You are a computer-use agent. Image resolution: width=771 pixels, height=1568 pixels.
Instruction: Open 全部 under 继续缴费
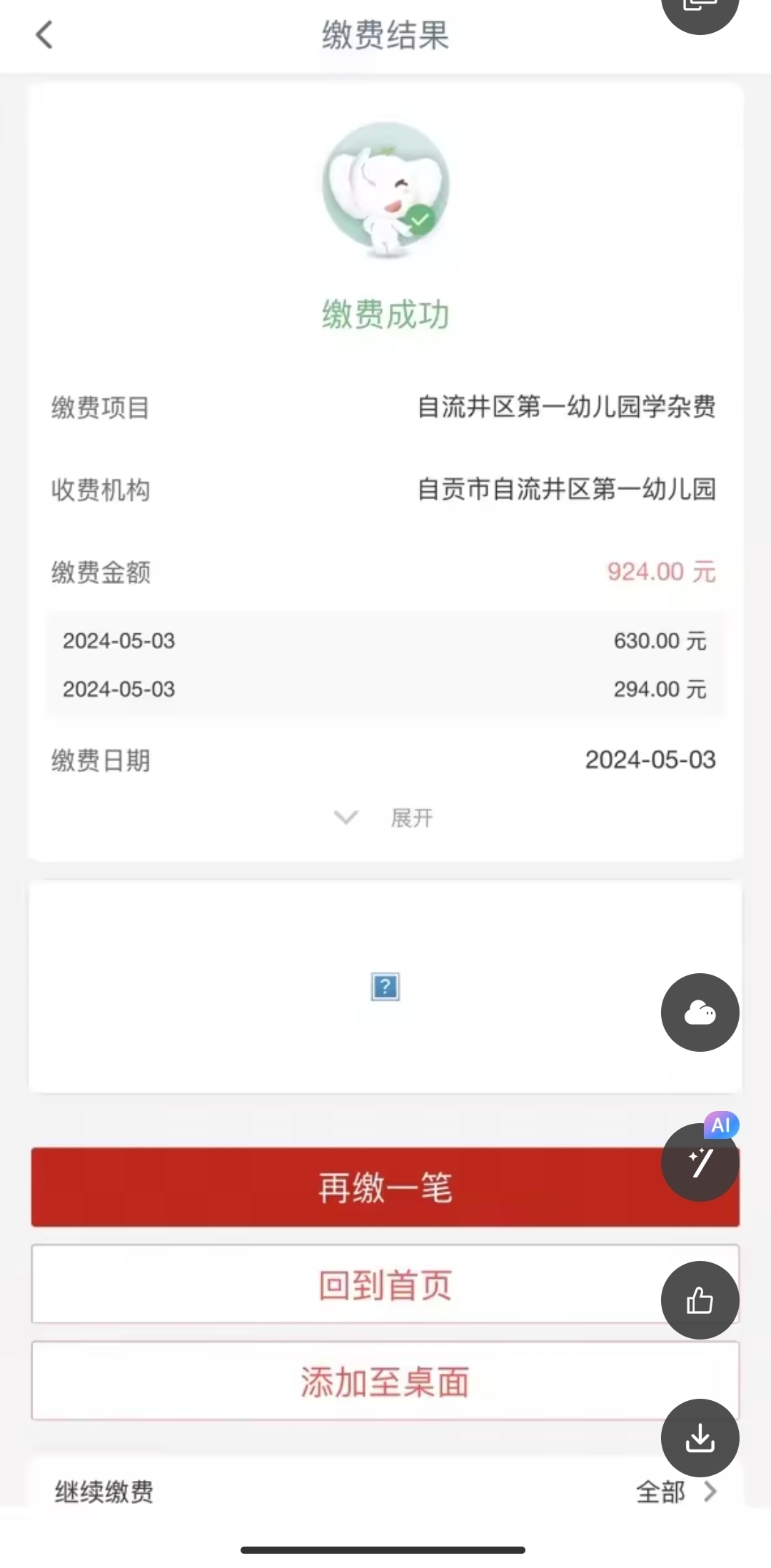[x=675, y=1491]
